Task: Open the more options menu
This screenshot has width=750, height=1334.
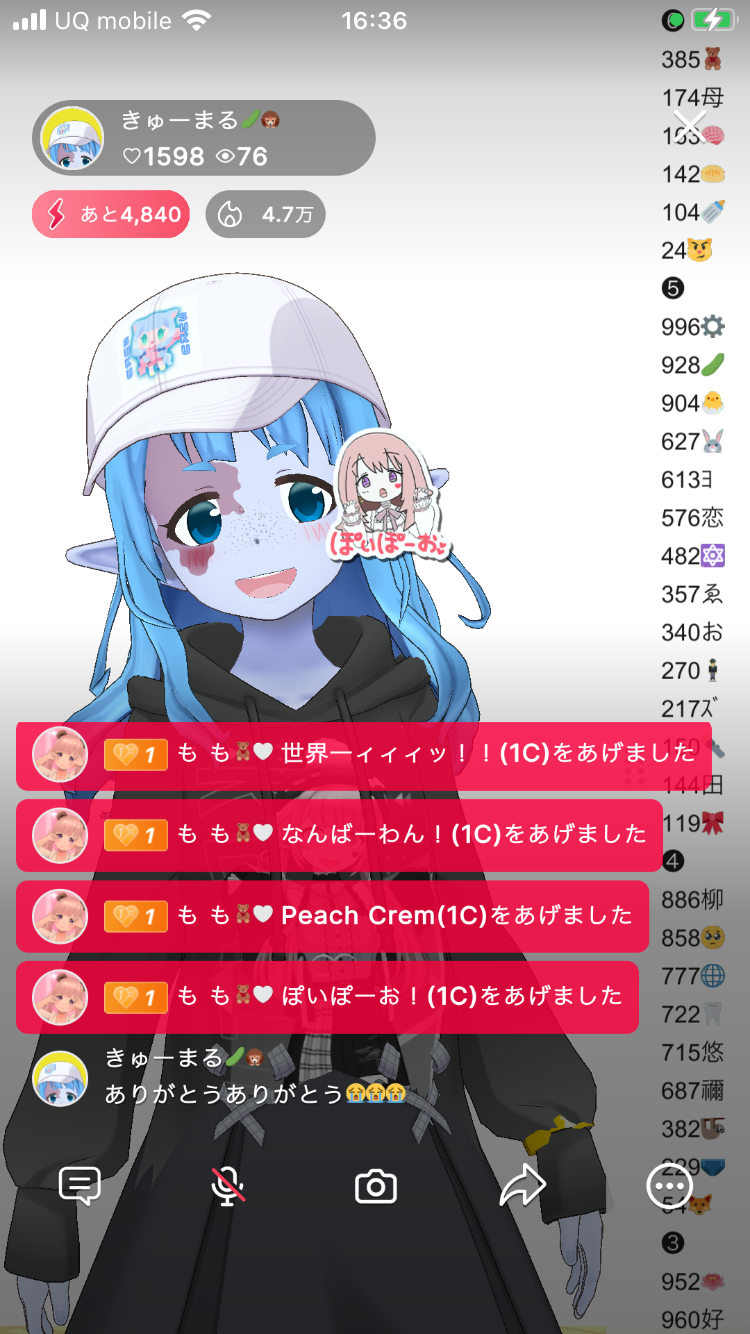Action: pos(669,1186)
